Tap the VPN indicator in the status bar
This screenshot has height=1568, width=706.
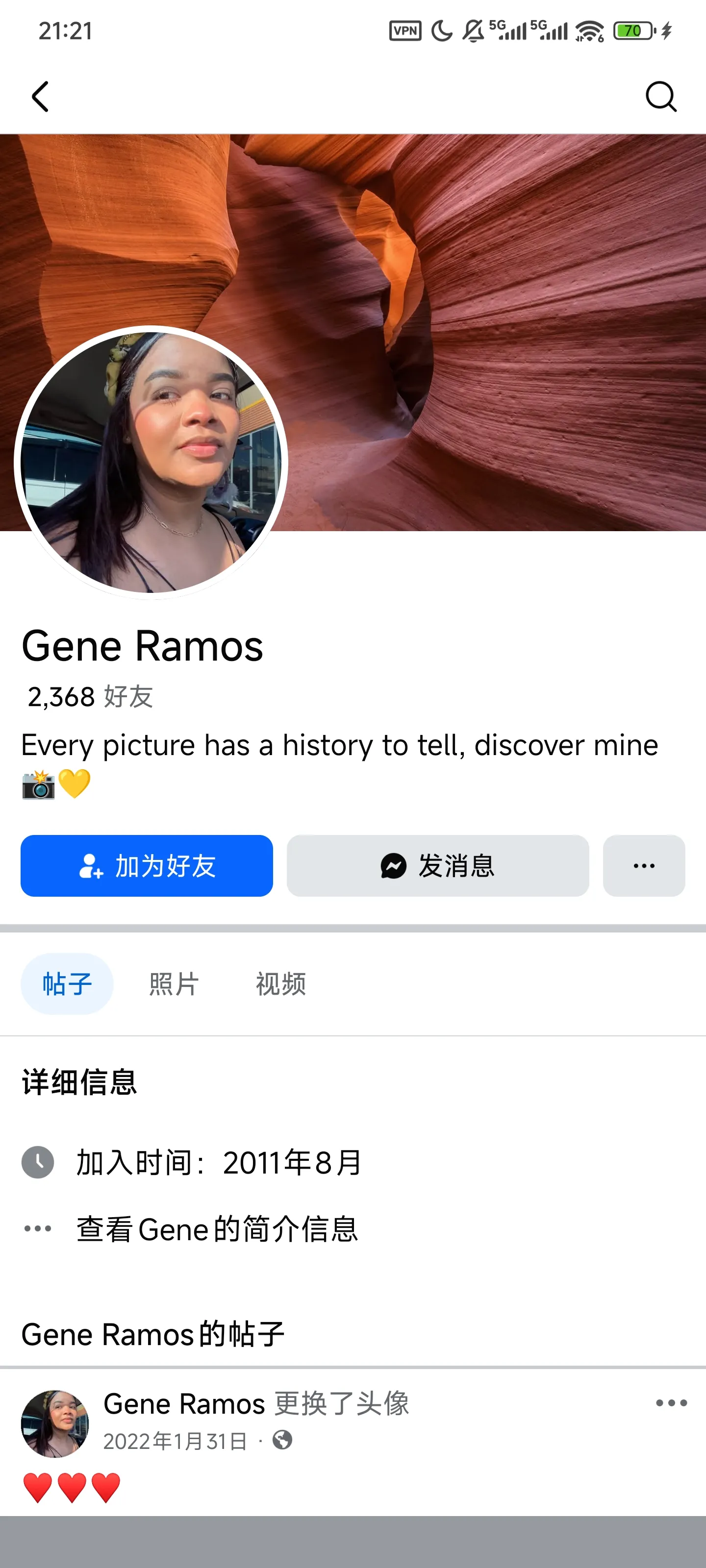click(x=404, y=30)
